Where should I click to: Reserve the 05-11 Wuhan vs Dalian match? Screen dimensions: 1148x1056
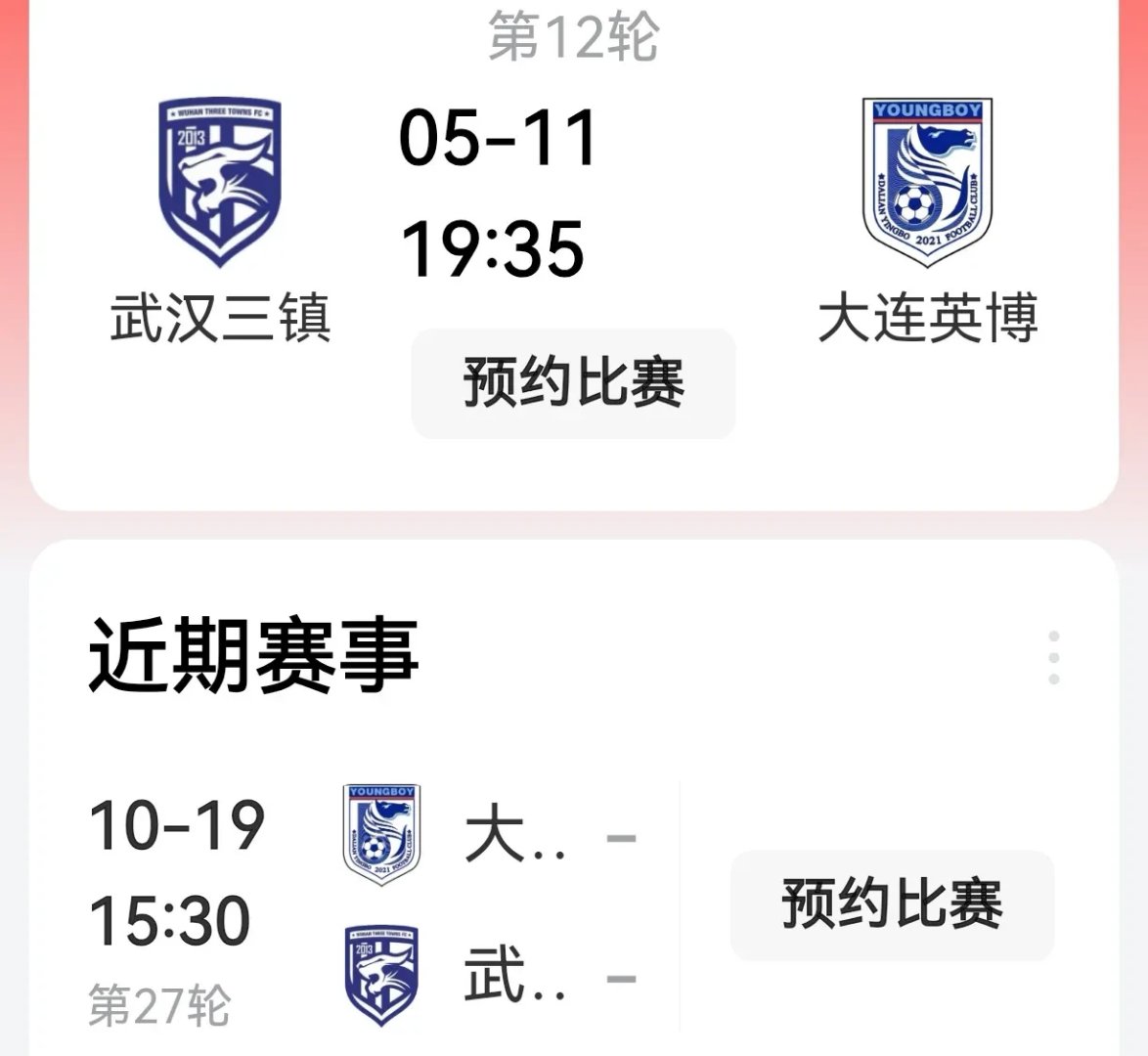coord(573,383)
